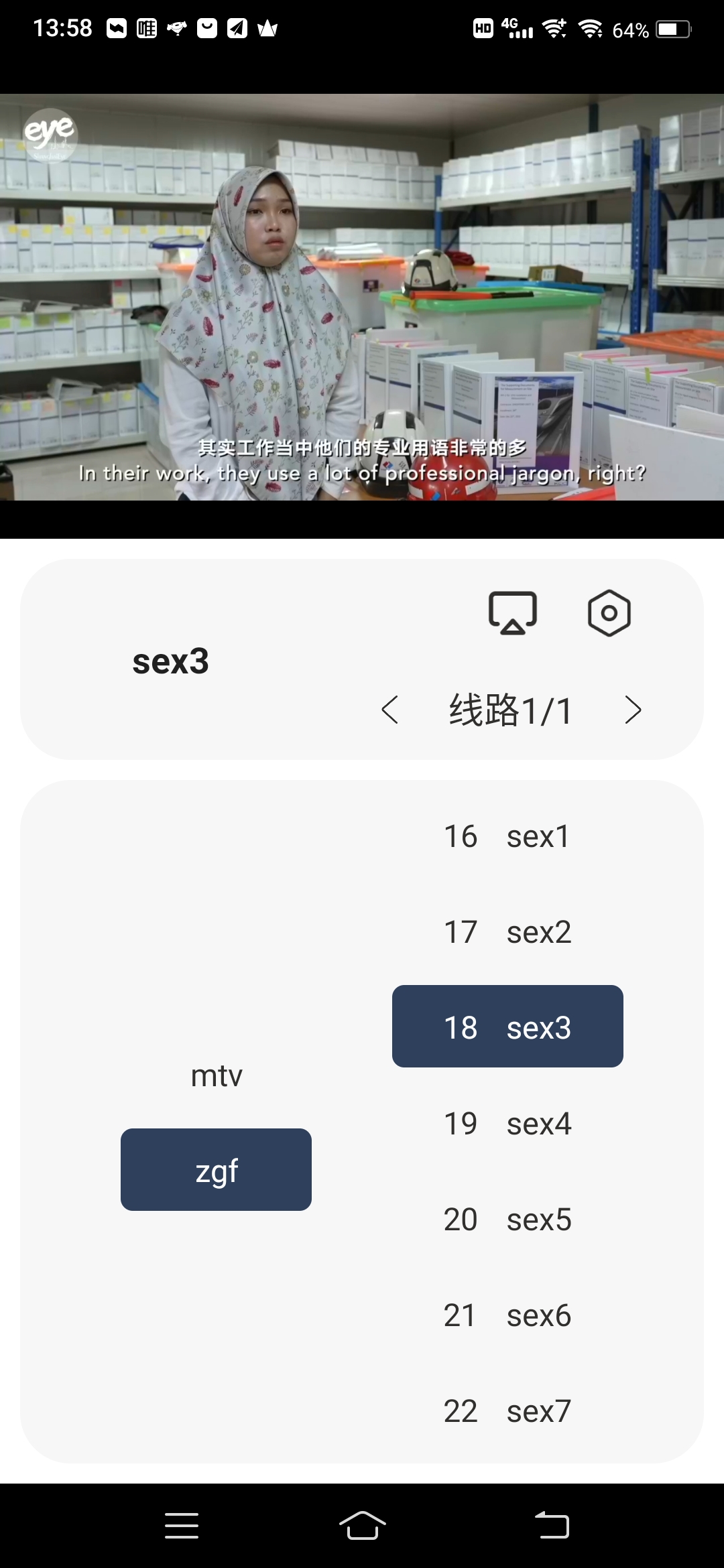This screenshot has height=1568, width=724.
Task: Tap the screen cast icon
Action: pos(512,612)
